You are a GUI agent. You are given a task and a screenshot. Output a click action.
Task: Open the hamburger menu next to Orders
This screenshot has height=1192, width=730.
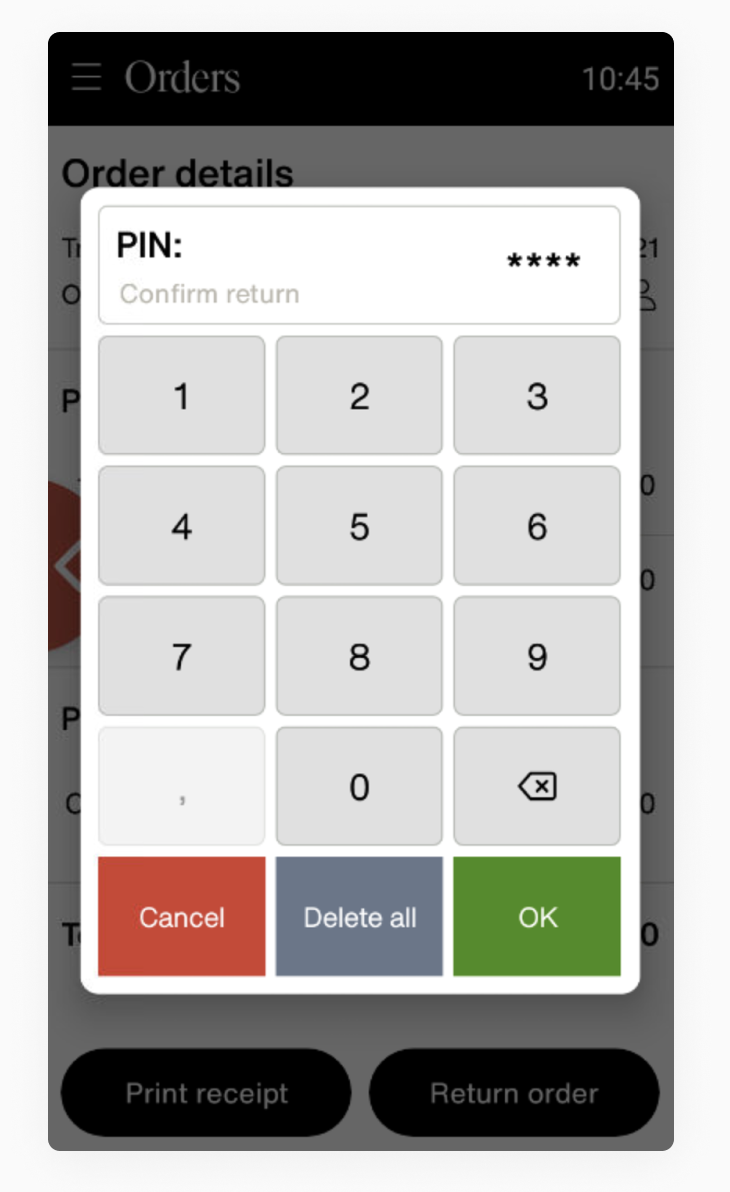[87, 78]
